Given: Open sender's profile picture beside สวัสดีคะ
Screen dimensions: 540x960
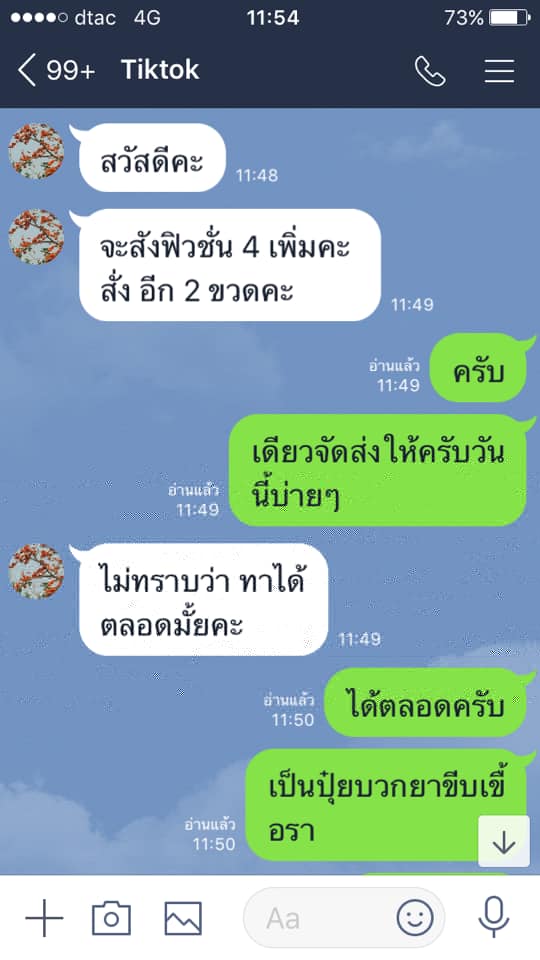Looking at the screenshot, I should (36, 151).
